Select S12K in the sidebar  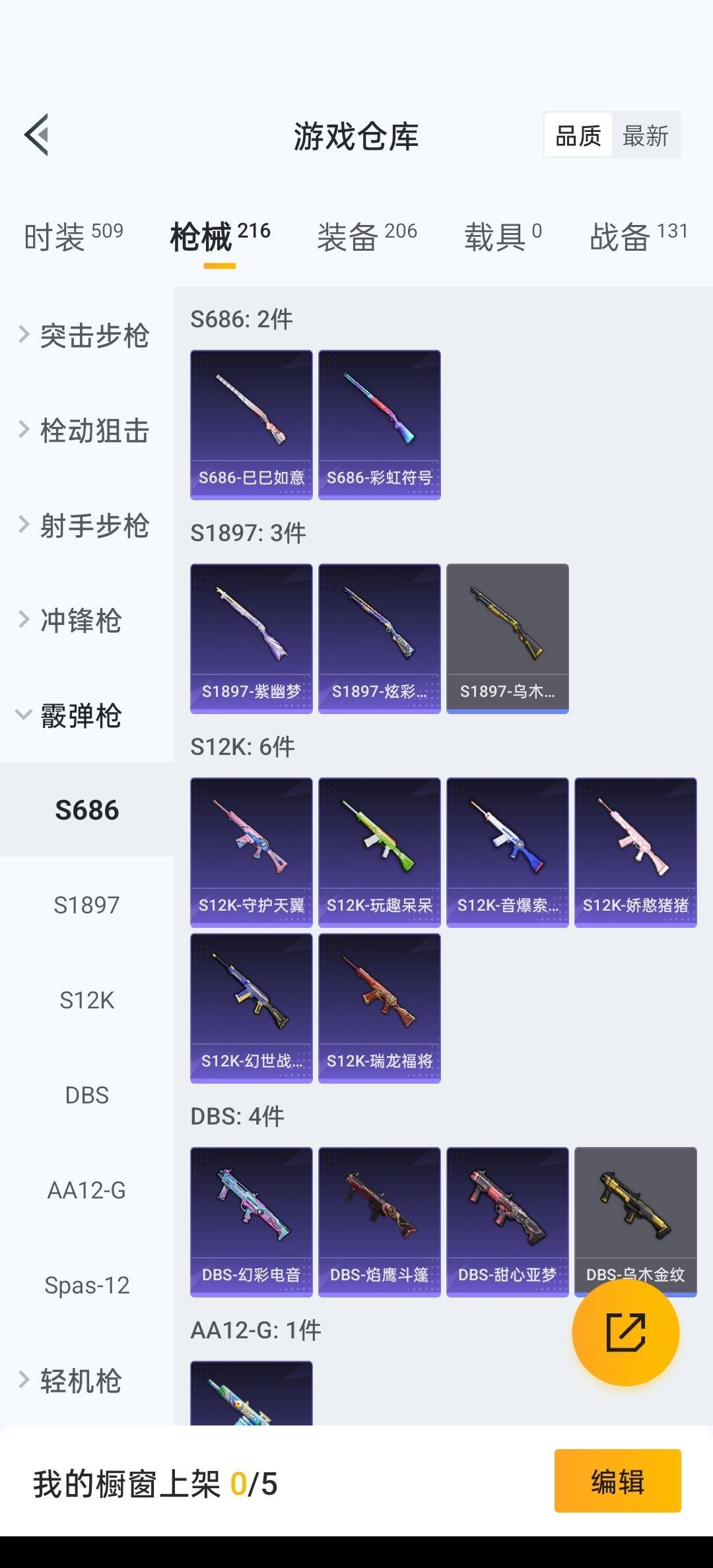(86, 1000)
